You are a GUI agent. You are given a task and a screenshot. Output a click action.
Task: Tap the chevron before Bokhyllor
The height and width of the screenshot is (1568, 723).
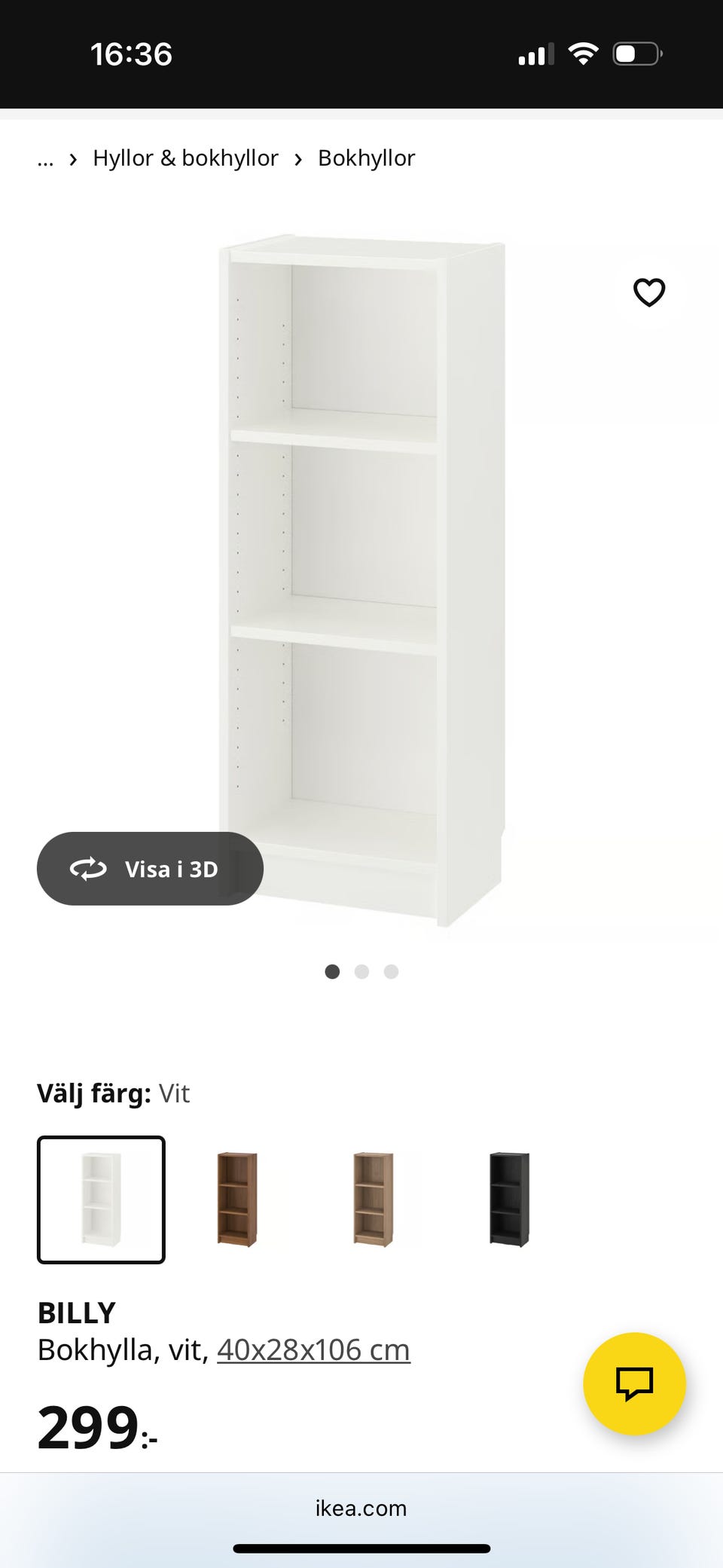[x=298, y=158]
